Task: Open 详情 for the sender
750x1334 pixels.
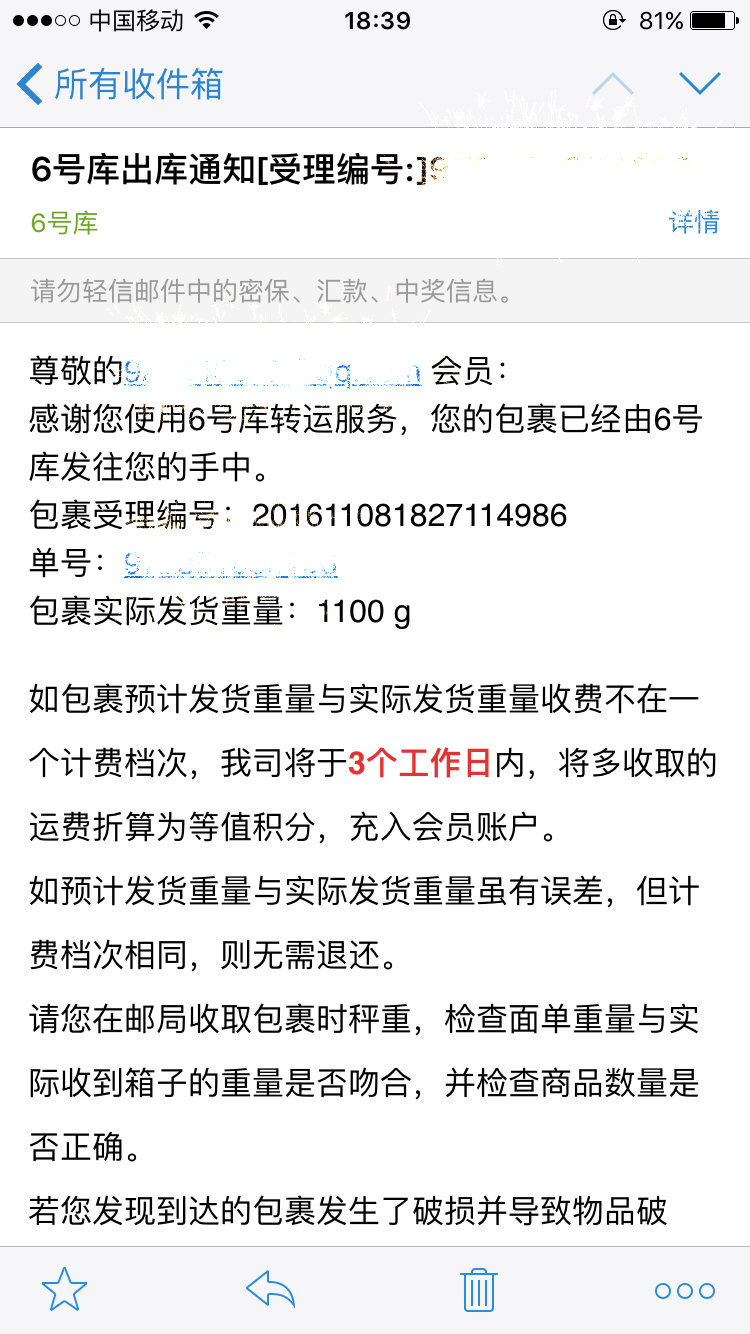Action: click(694, 221)
